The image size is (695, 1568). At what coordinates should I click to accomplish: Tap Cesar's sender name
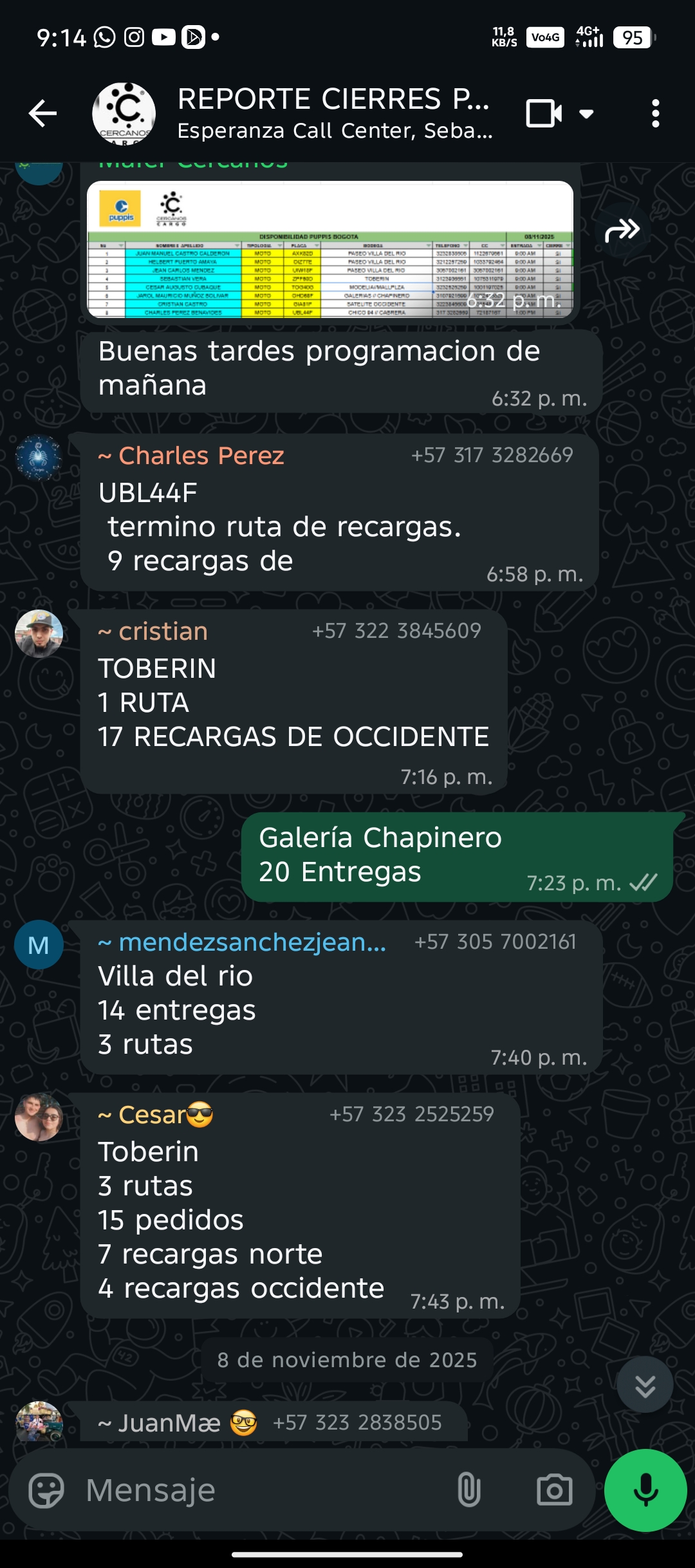pos(154,1114)
